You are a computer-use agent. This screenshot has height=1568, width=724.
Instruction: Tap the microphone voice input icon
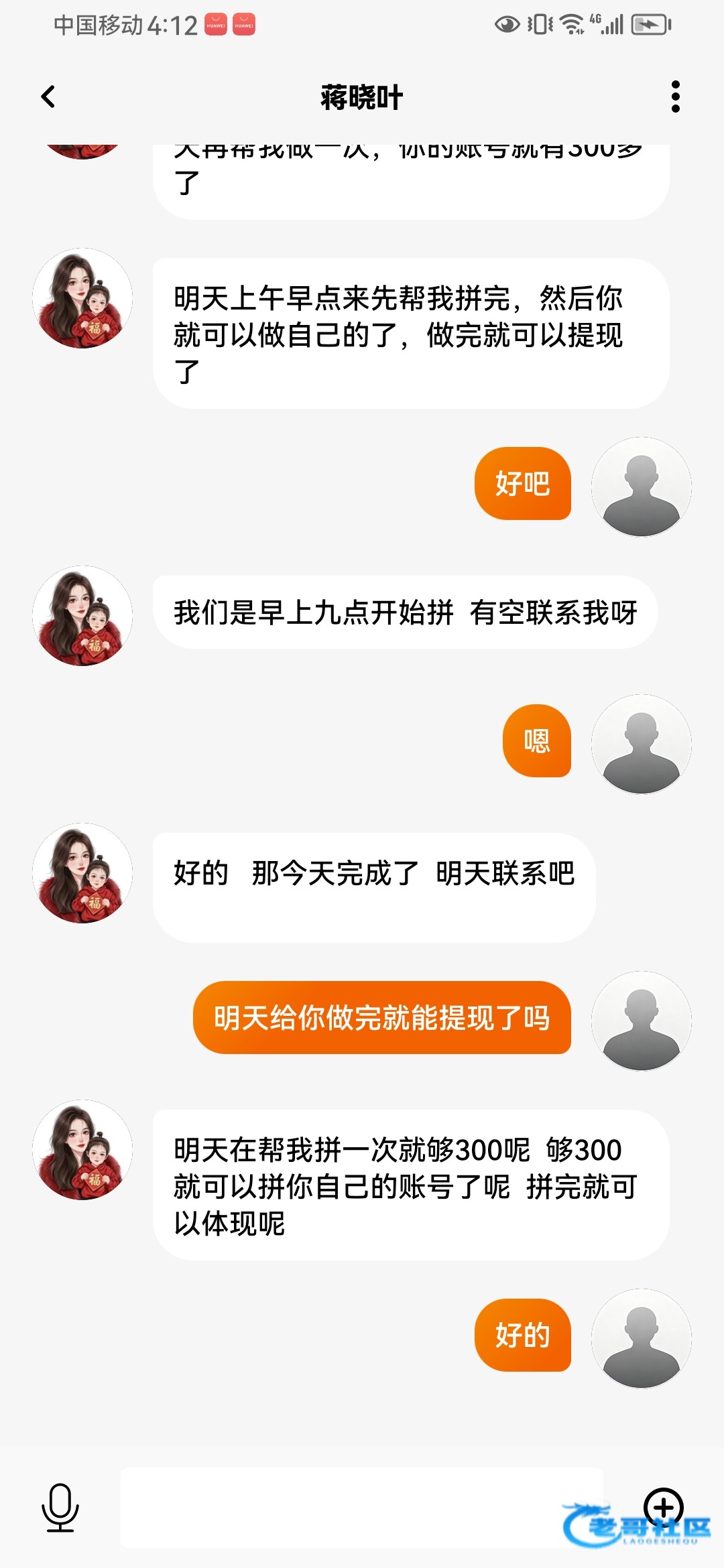60,1508
